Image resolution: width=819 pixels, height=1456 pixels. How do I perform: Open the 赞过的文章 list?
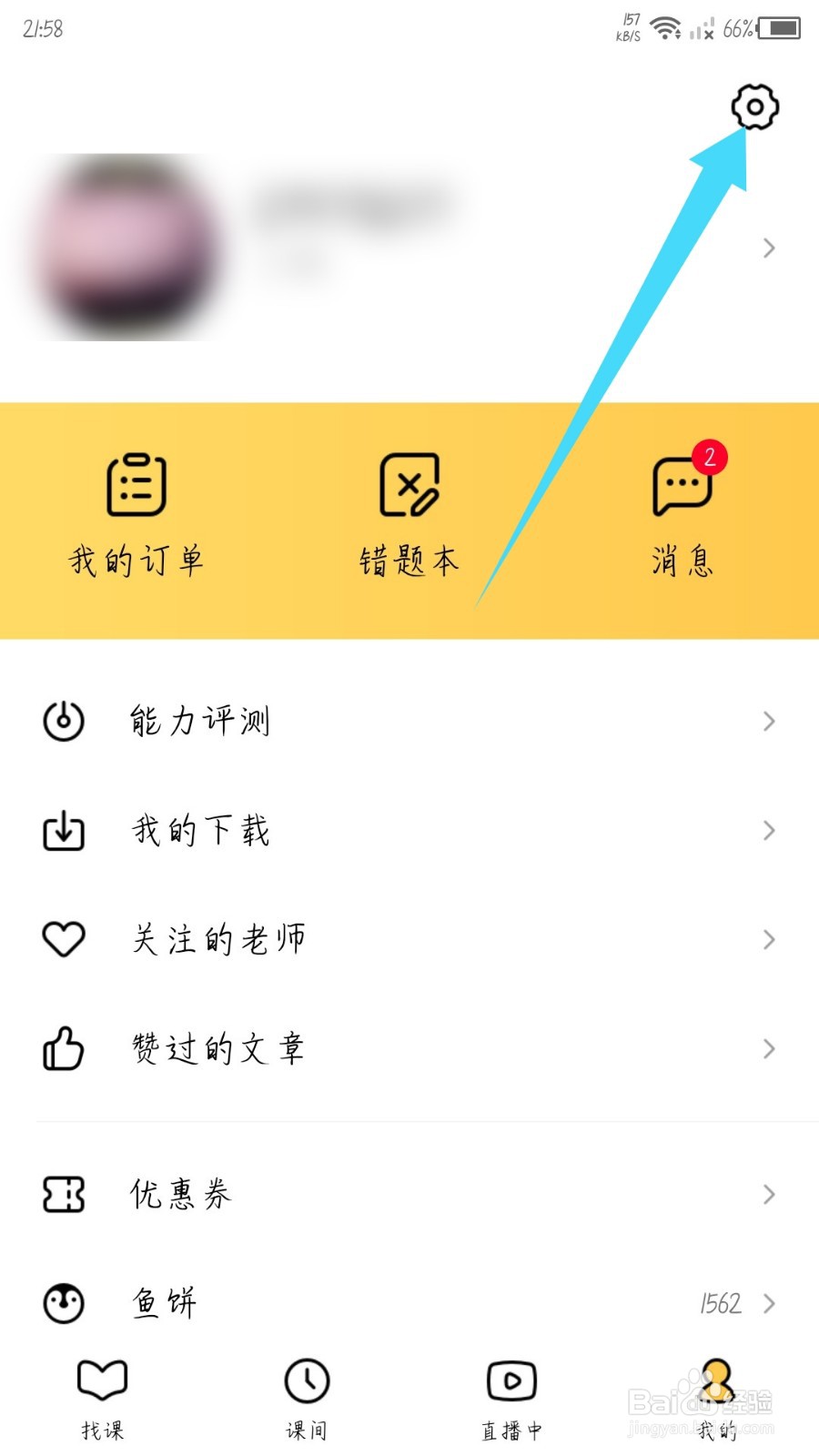(x=218, y=1048)
